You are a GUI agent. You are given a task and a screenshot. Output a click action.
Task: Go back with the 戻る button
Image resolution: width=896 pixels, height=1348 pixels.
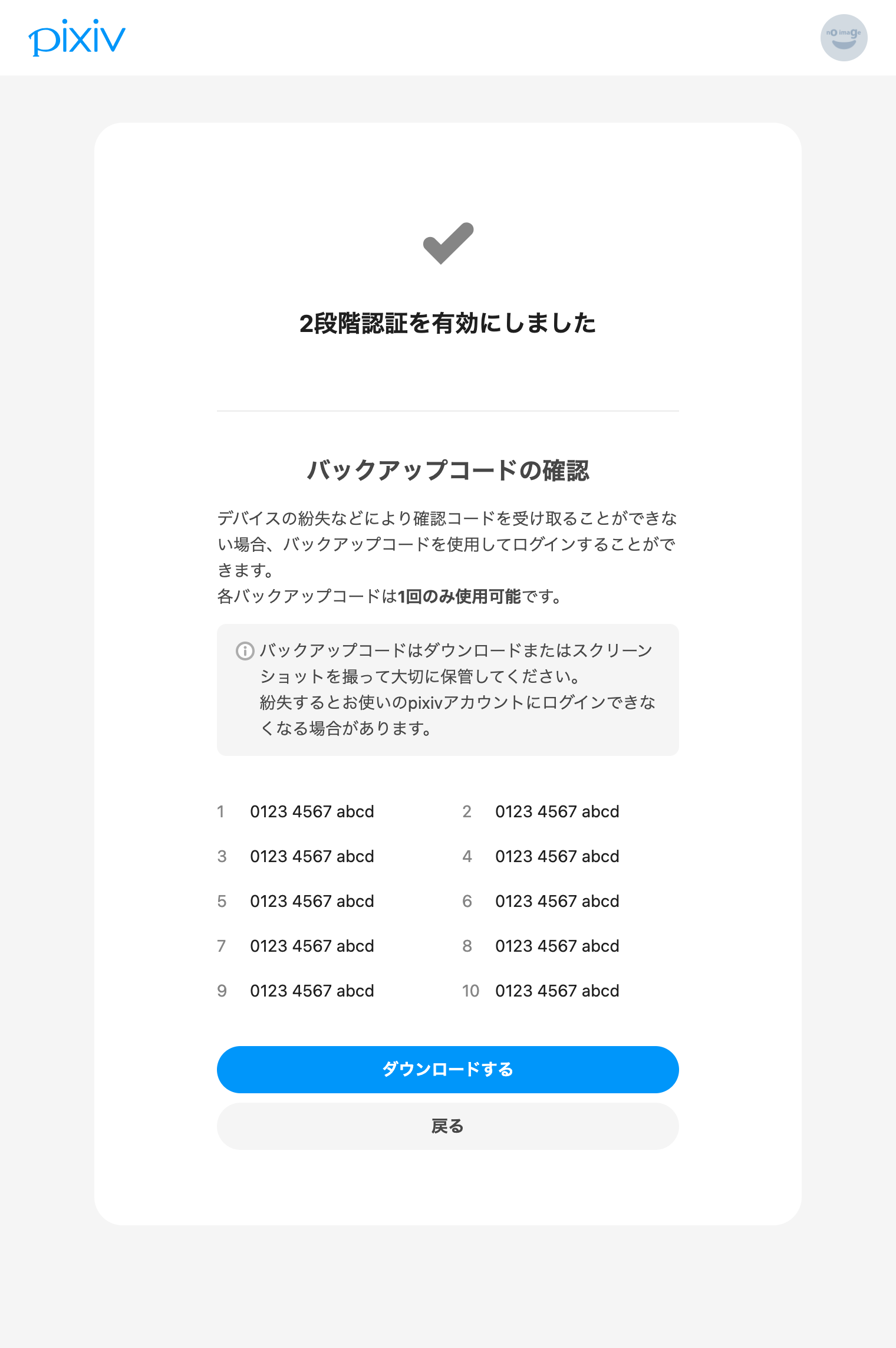tap(447, 1126)
